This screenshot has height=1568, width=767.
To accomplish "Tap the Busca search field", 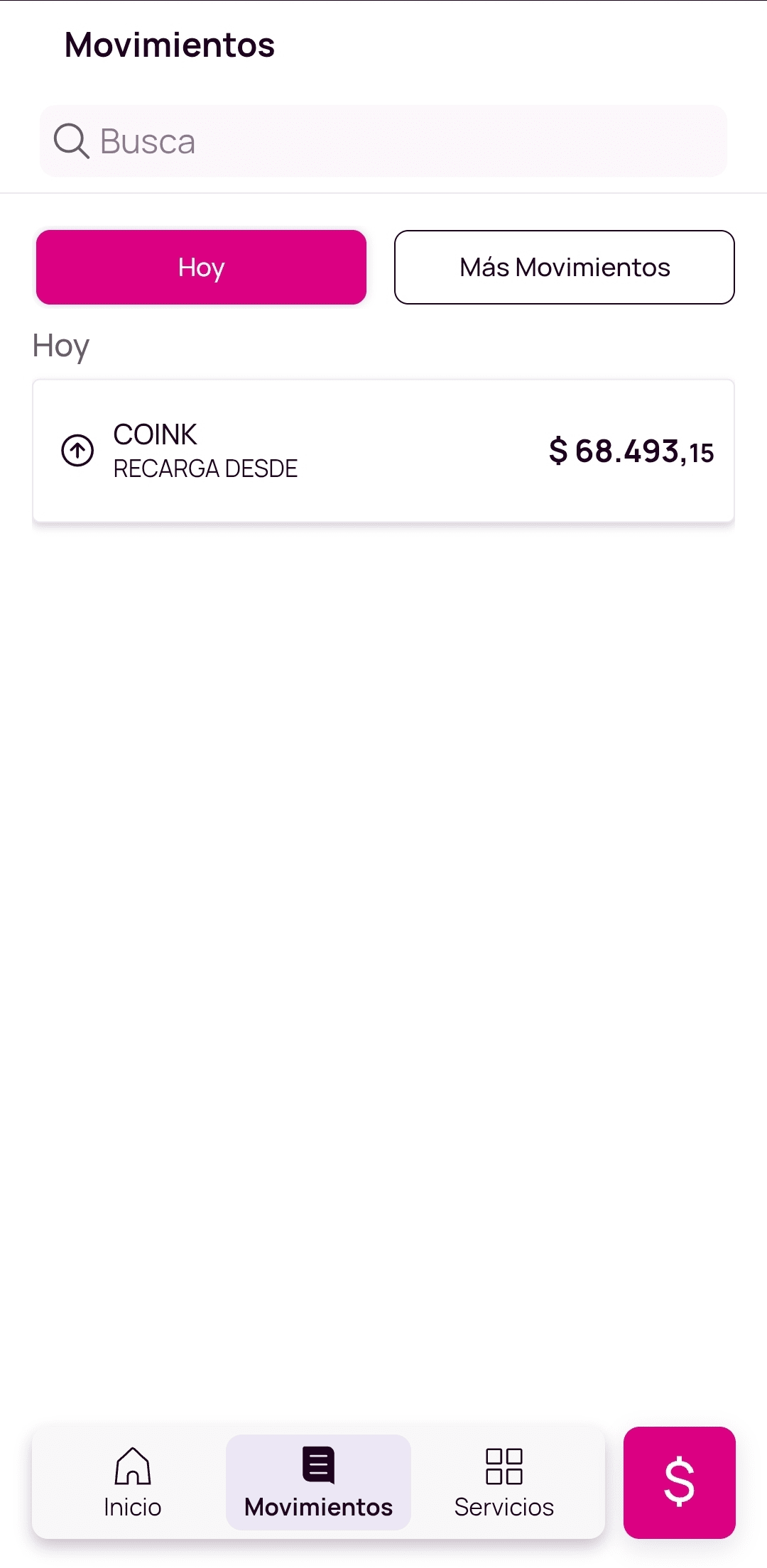I will 383,141.
